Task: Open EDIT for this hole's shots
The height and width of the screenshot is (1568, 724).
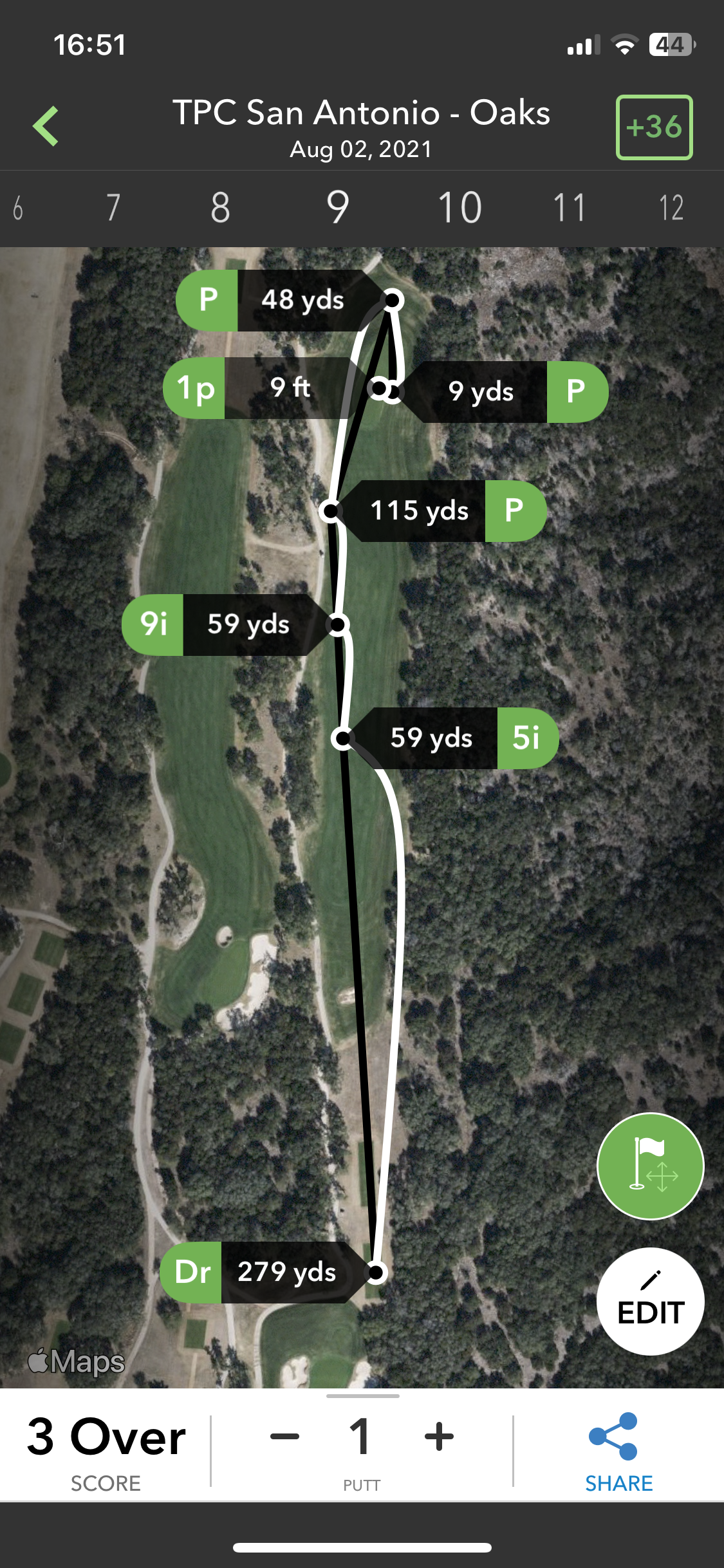Action: click(650, 1301)
